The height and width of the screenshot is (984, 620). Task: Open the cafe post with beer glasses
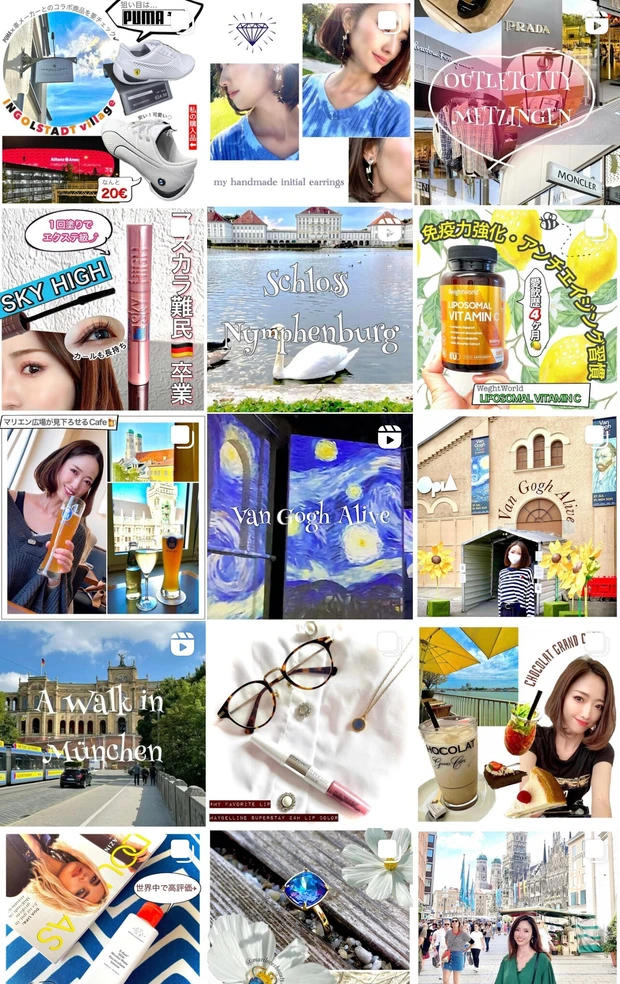(102, 516)
